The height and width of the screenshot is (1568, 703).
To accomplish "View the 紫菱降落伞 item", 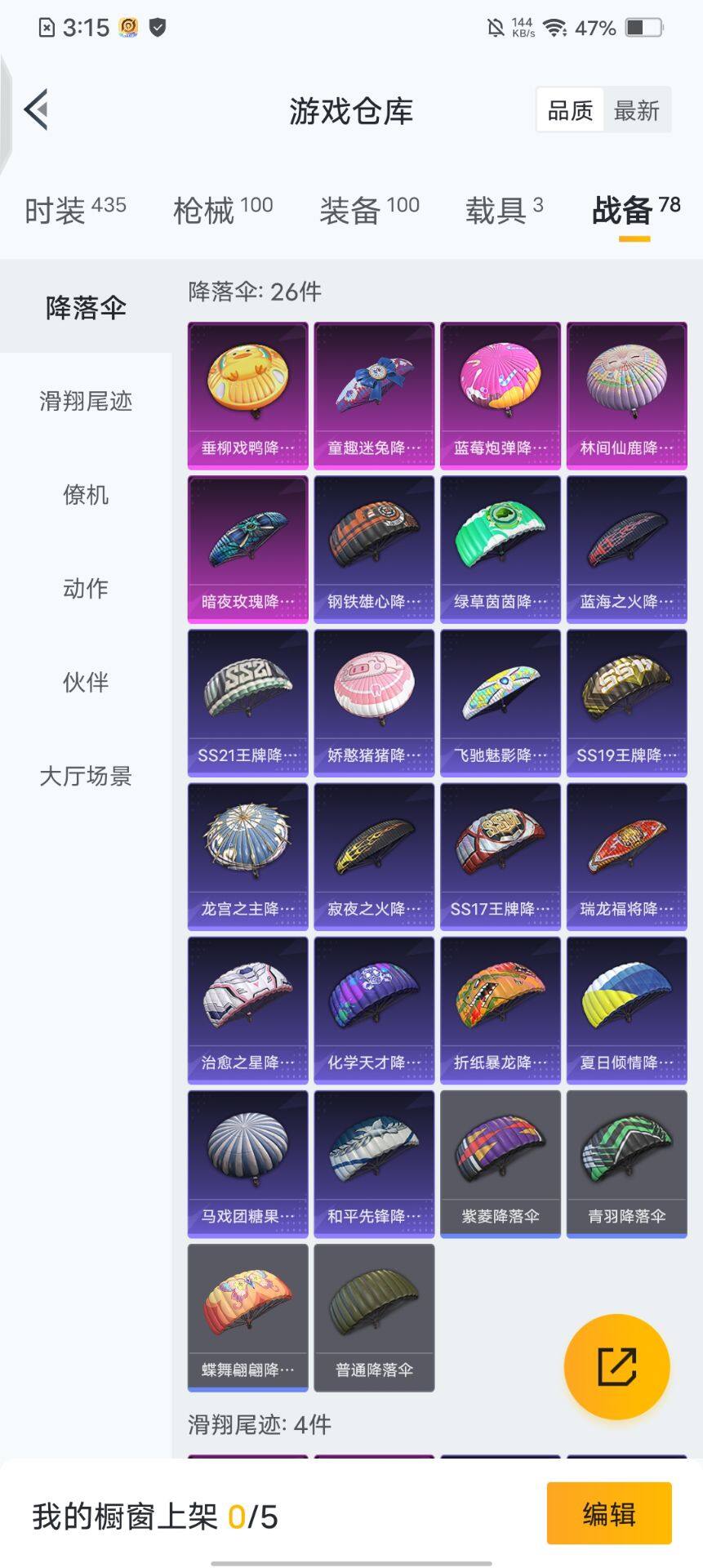I will pyautogui.click(x=500, y=1164).
